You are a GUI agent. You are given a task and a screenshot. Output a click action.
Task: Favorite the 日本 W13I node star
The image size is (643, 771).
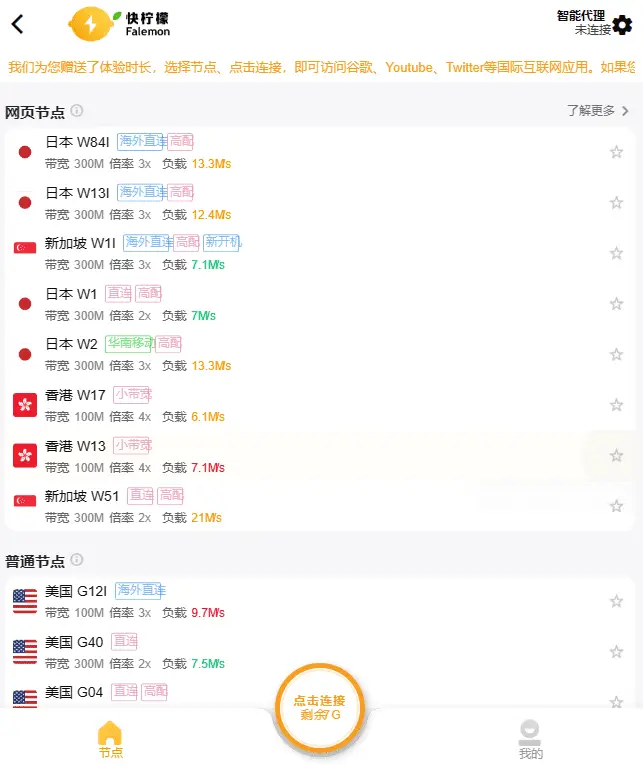tap(616, 203)
